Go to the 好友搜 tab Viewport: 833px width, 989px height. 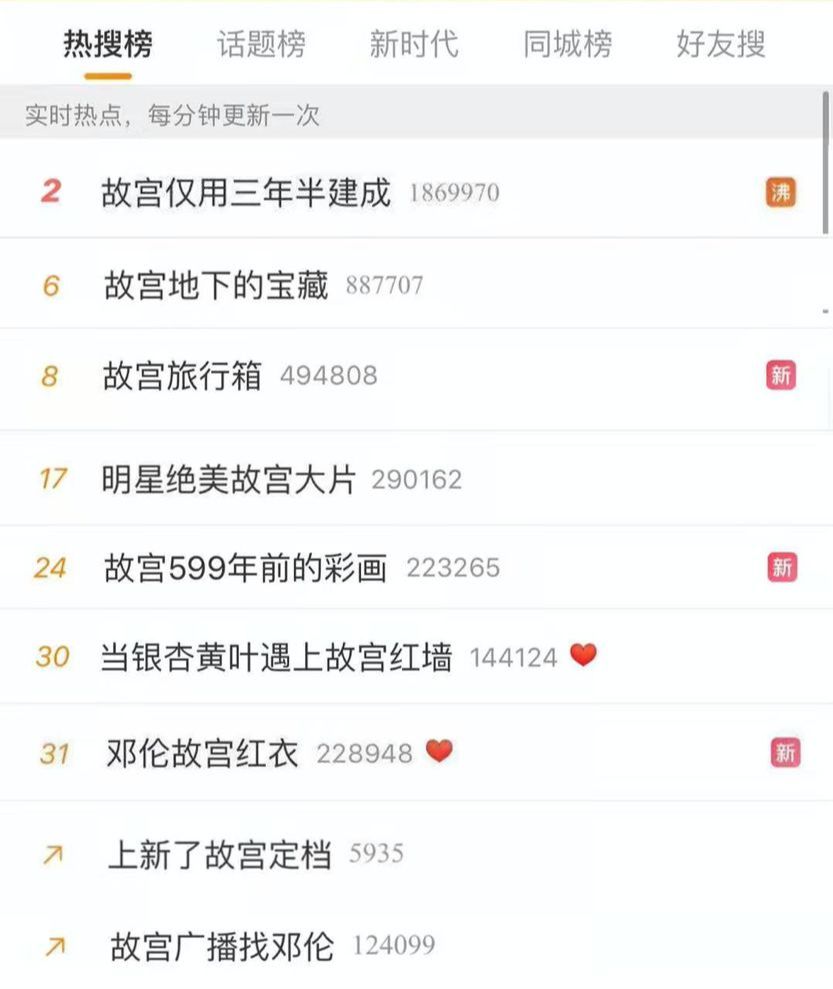(x=720, y=45)
